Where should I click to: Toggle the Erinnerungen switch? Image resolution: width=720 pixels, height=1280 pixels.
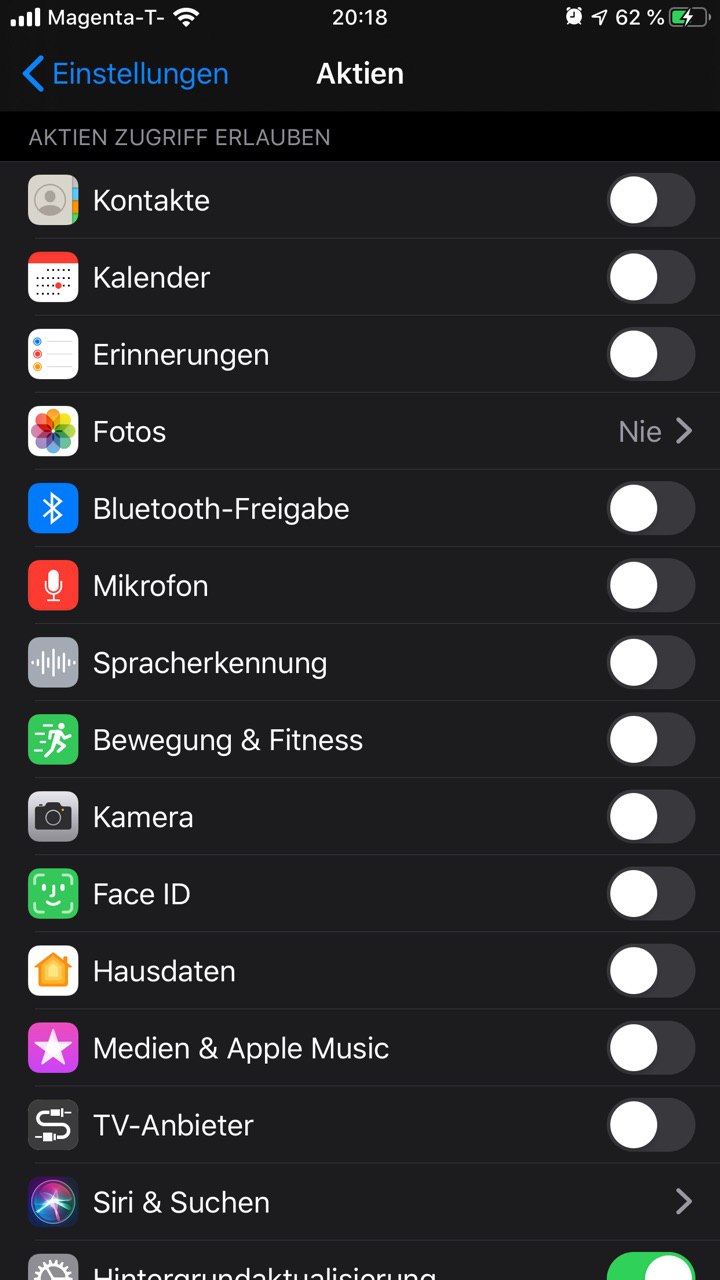pos(651,354)
